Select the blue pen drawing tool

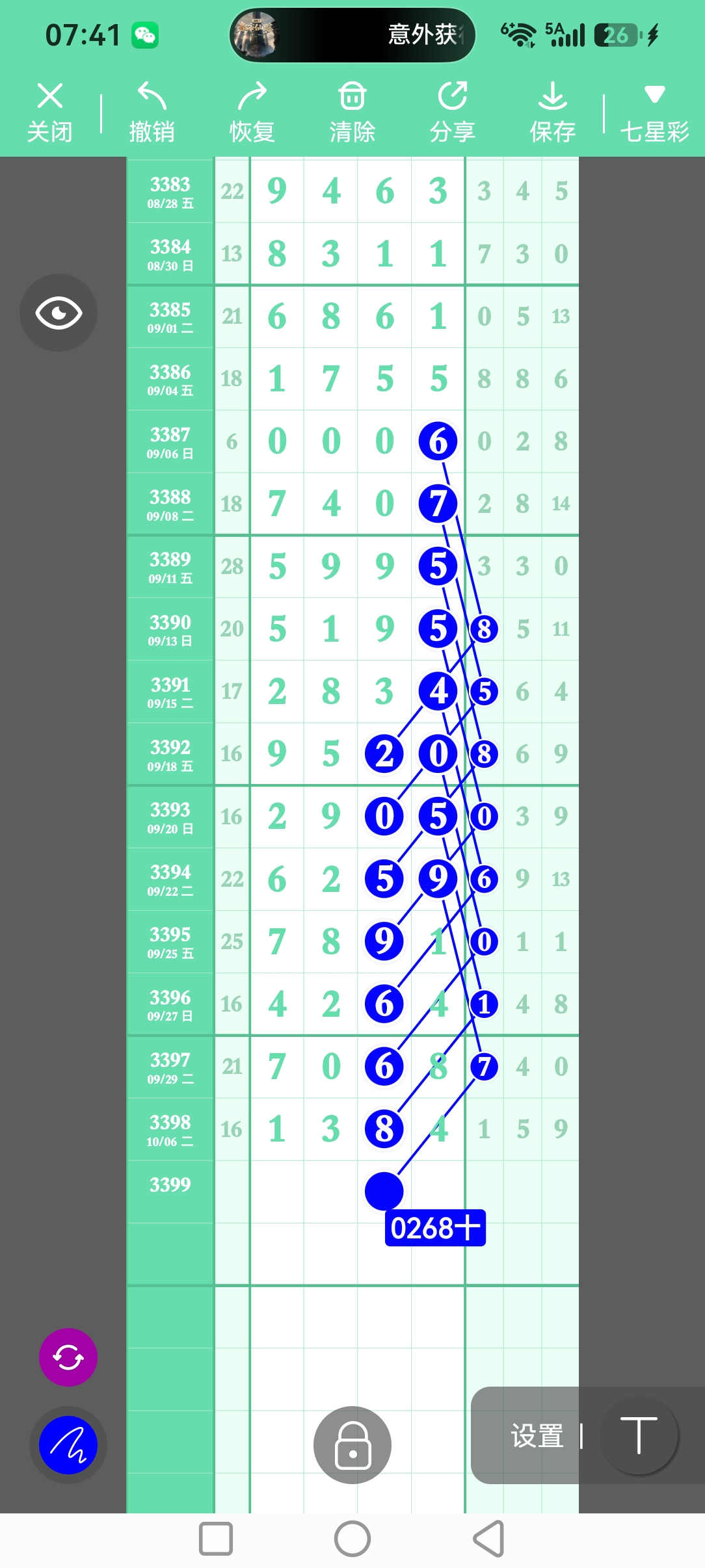[68, 1445]
